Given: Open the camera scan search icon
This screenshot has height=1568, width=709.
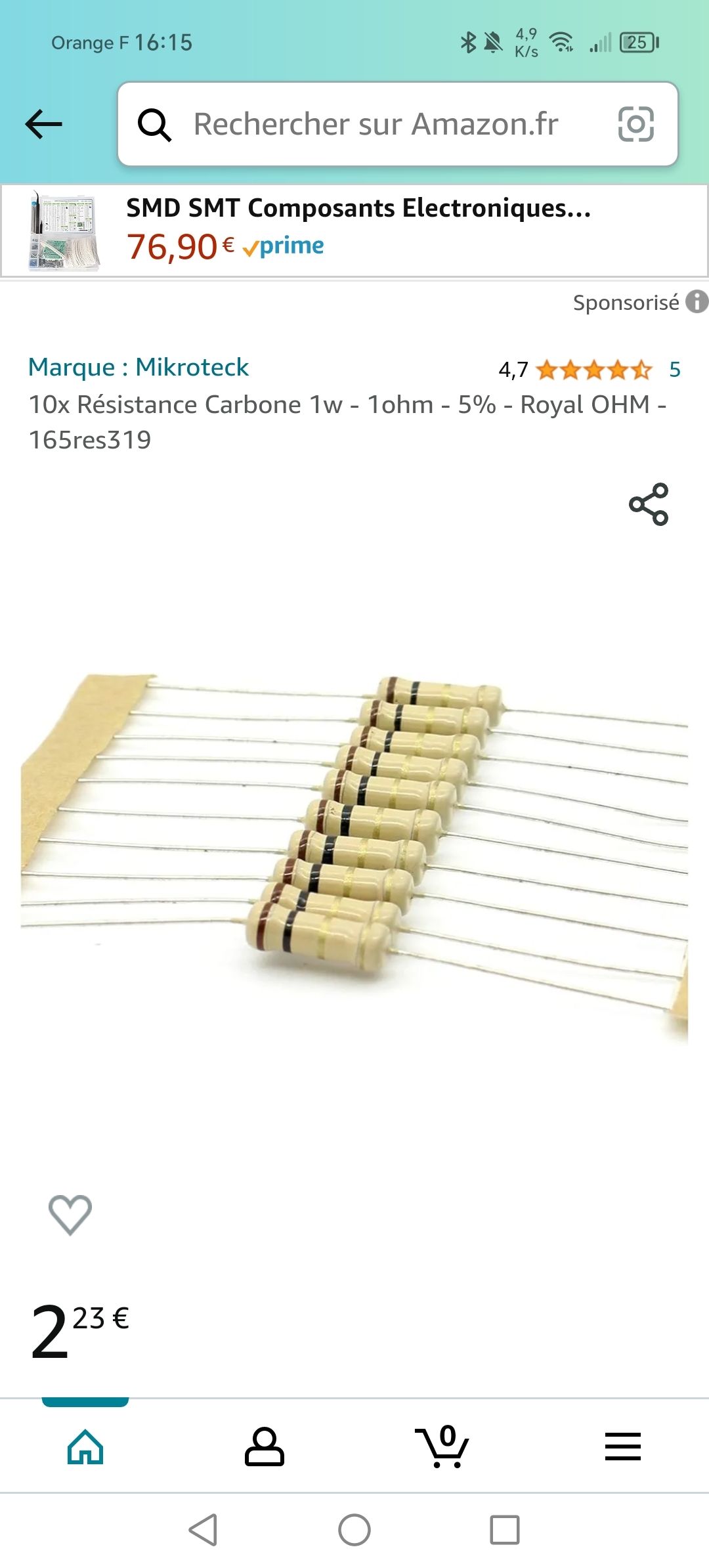Looking at the screenshot, I should 635,124.
